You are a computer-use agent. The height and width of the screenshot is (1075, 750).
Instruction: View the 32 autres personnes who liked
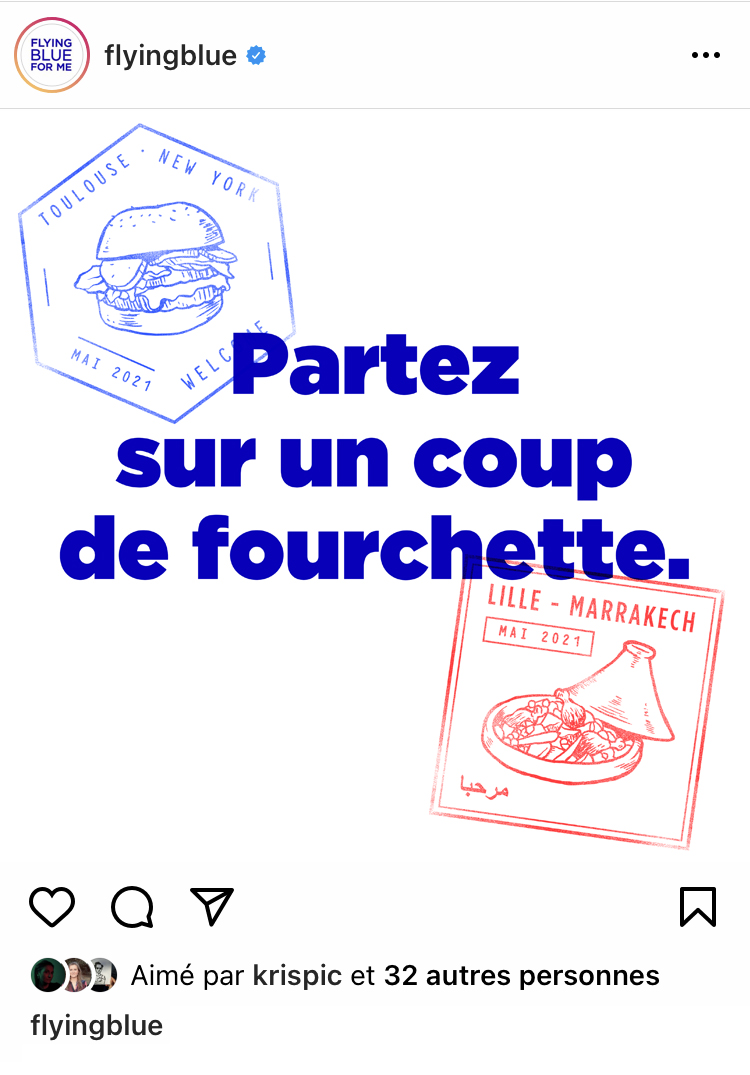pos(521,975)
